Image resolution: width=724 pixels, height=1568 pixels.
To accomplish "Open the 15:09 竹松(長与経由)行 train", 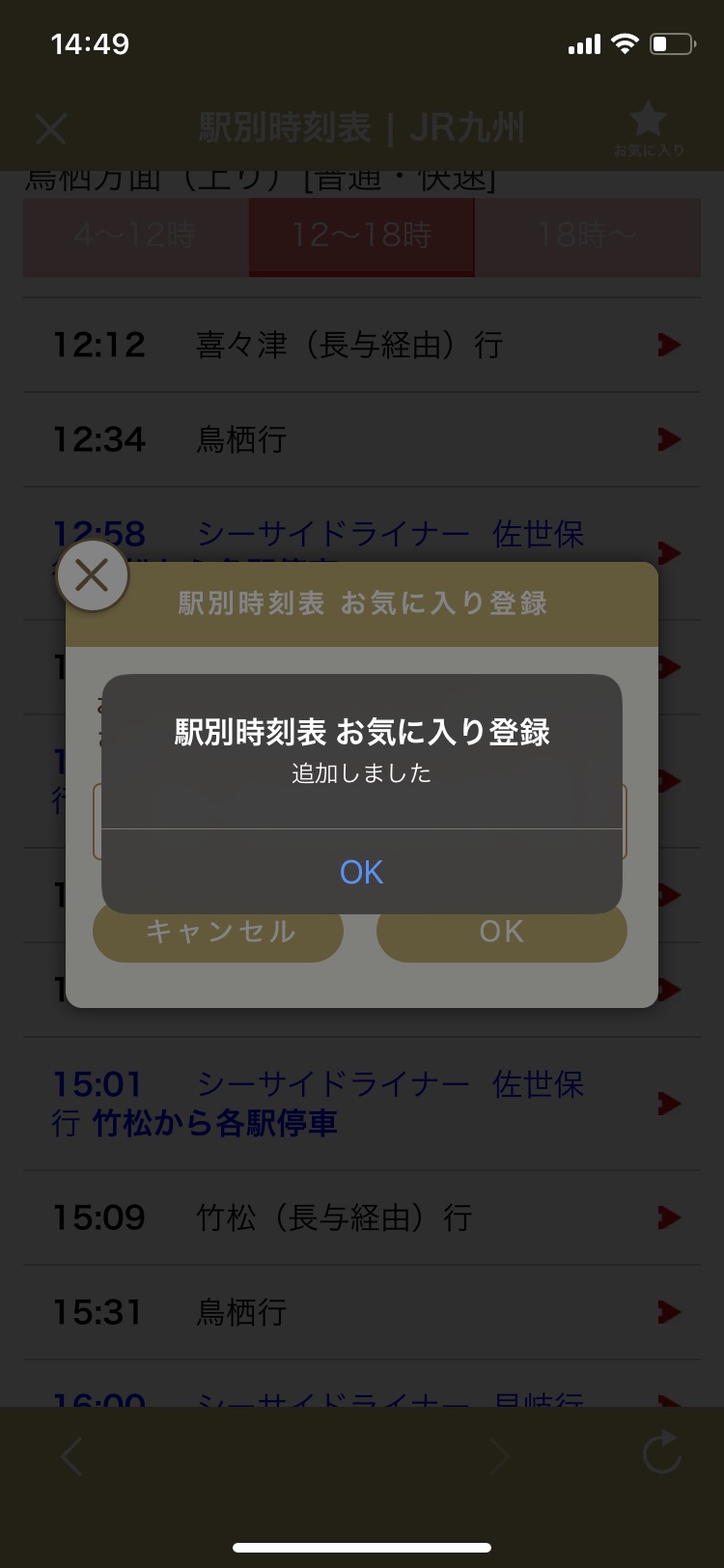I will [362, 1218].
